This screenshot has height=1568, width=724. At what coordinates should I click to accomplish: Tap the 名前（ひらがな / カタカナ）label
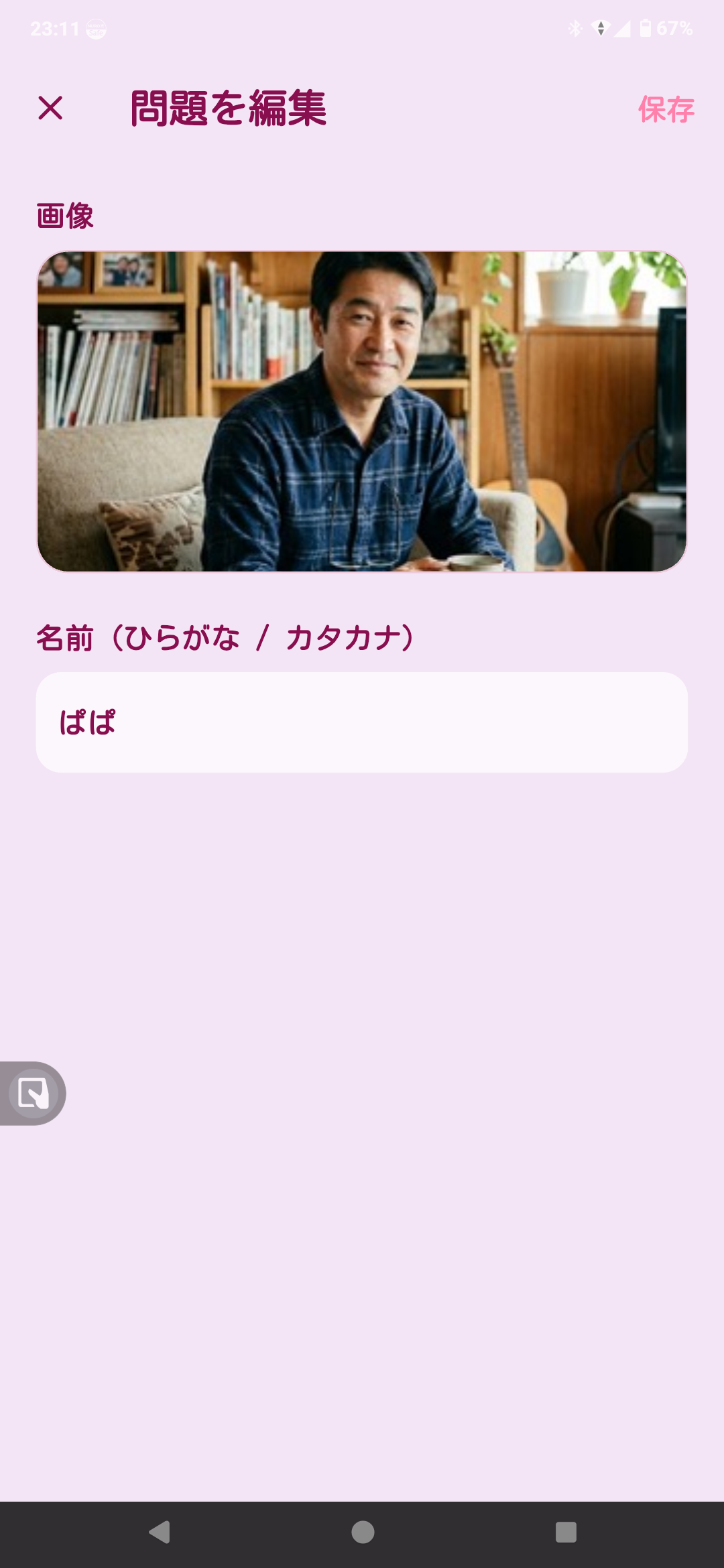(x=225, y=637)
